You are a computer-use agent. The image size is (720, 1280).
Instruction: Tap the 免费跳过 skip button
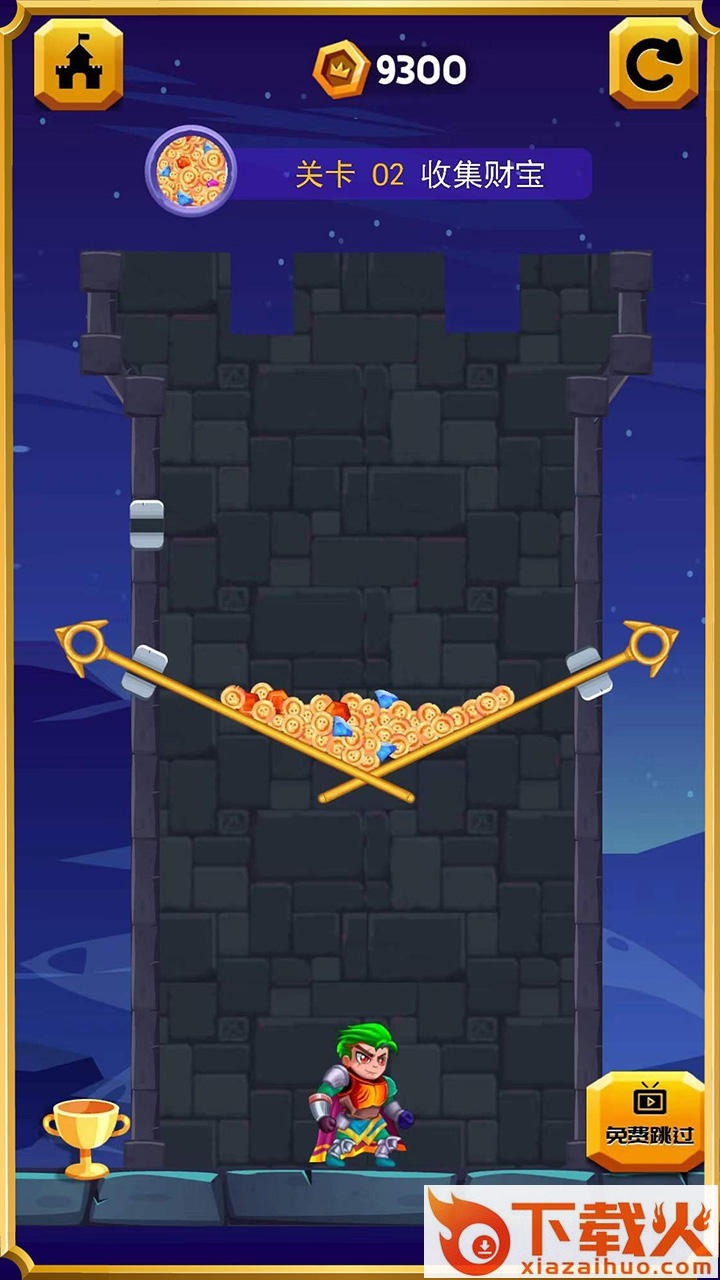[x=646, y=1121]
